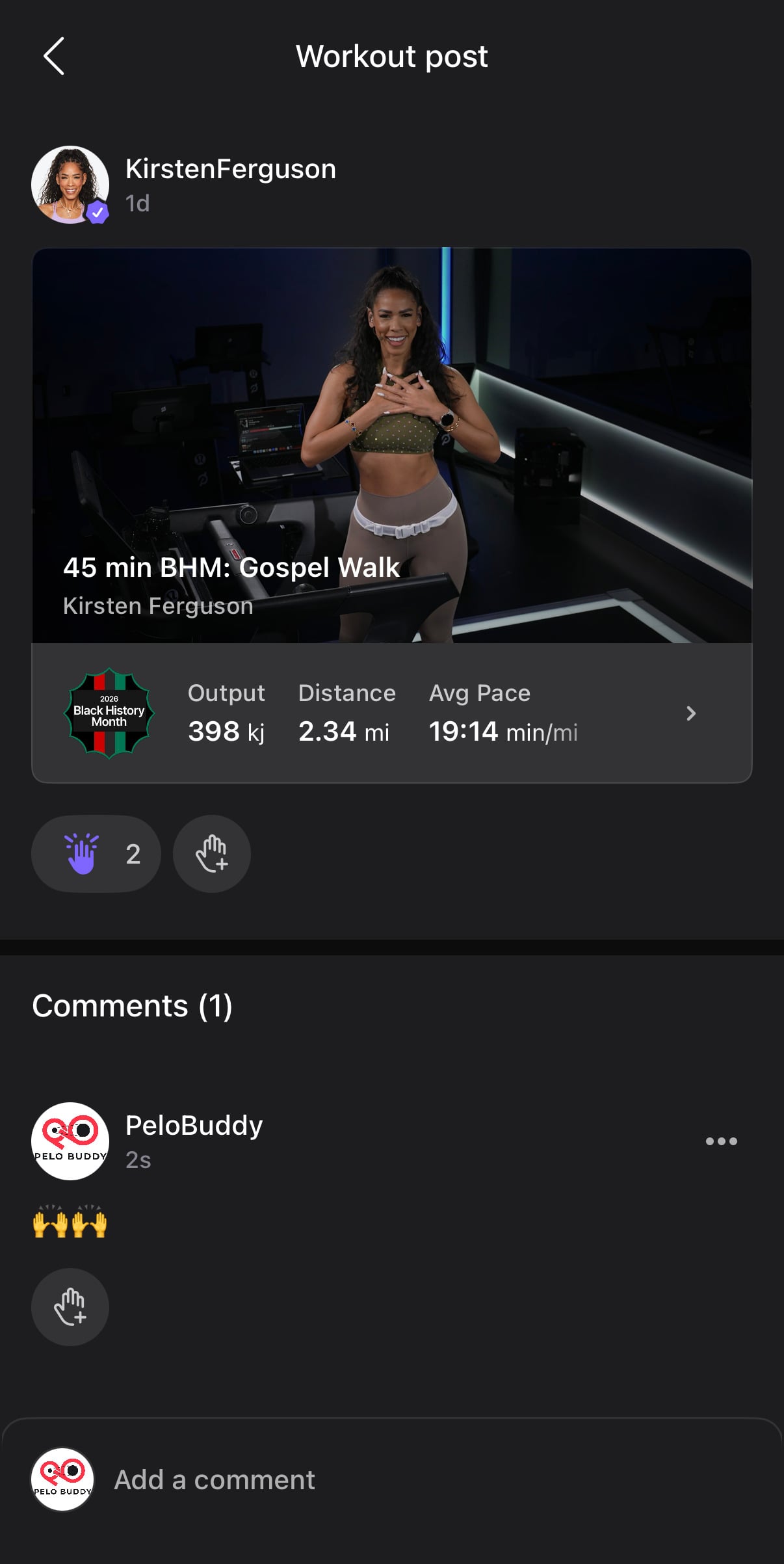Open PeloBuddy's profile from the comment
The width and height of the screenshot is (784, 1564).
70,1141
